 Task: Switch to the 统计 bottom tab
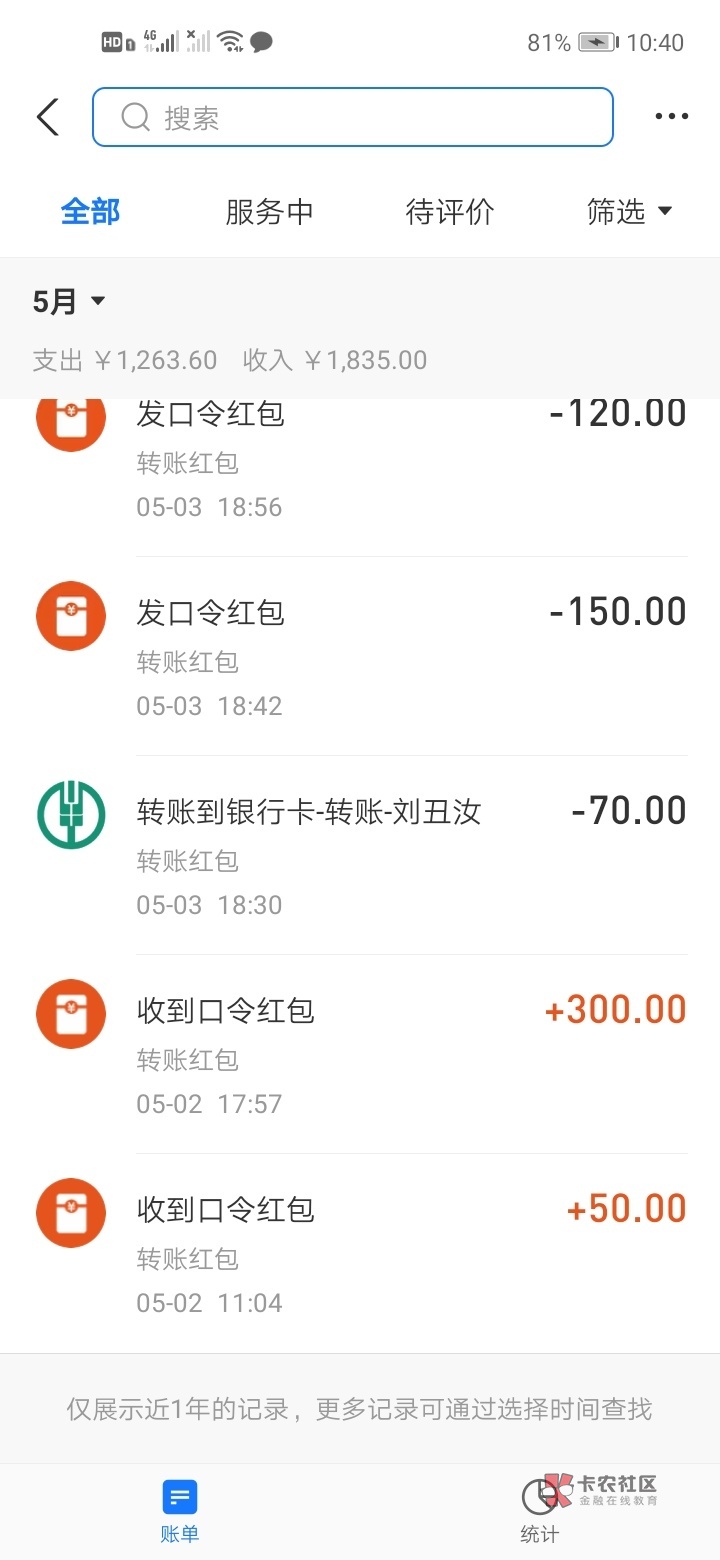pos(540,1511)
